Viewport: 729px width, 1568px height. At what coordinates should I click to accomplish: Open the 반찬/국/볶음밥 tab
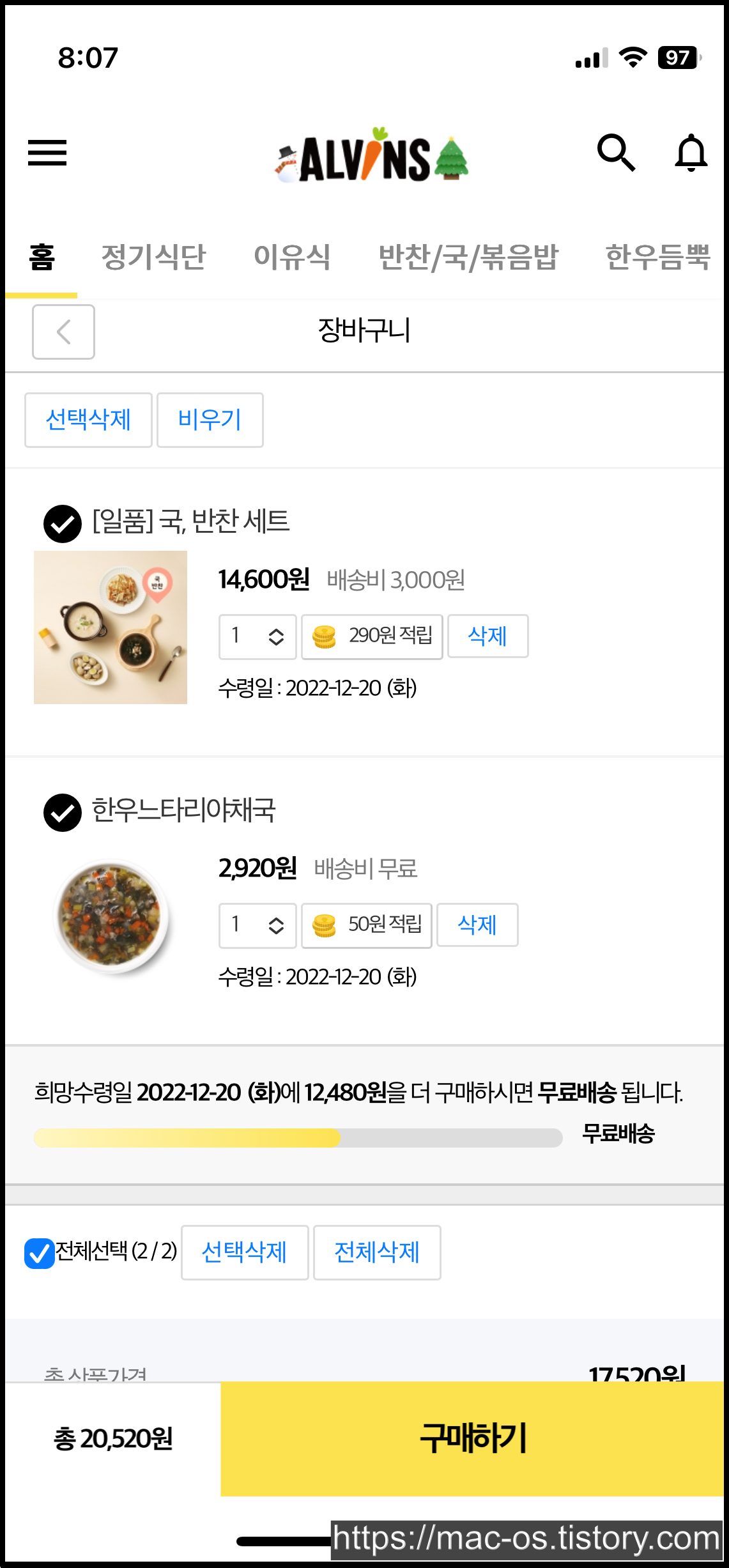click(468, 257)
